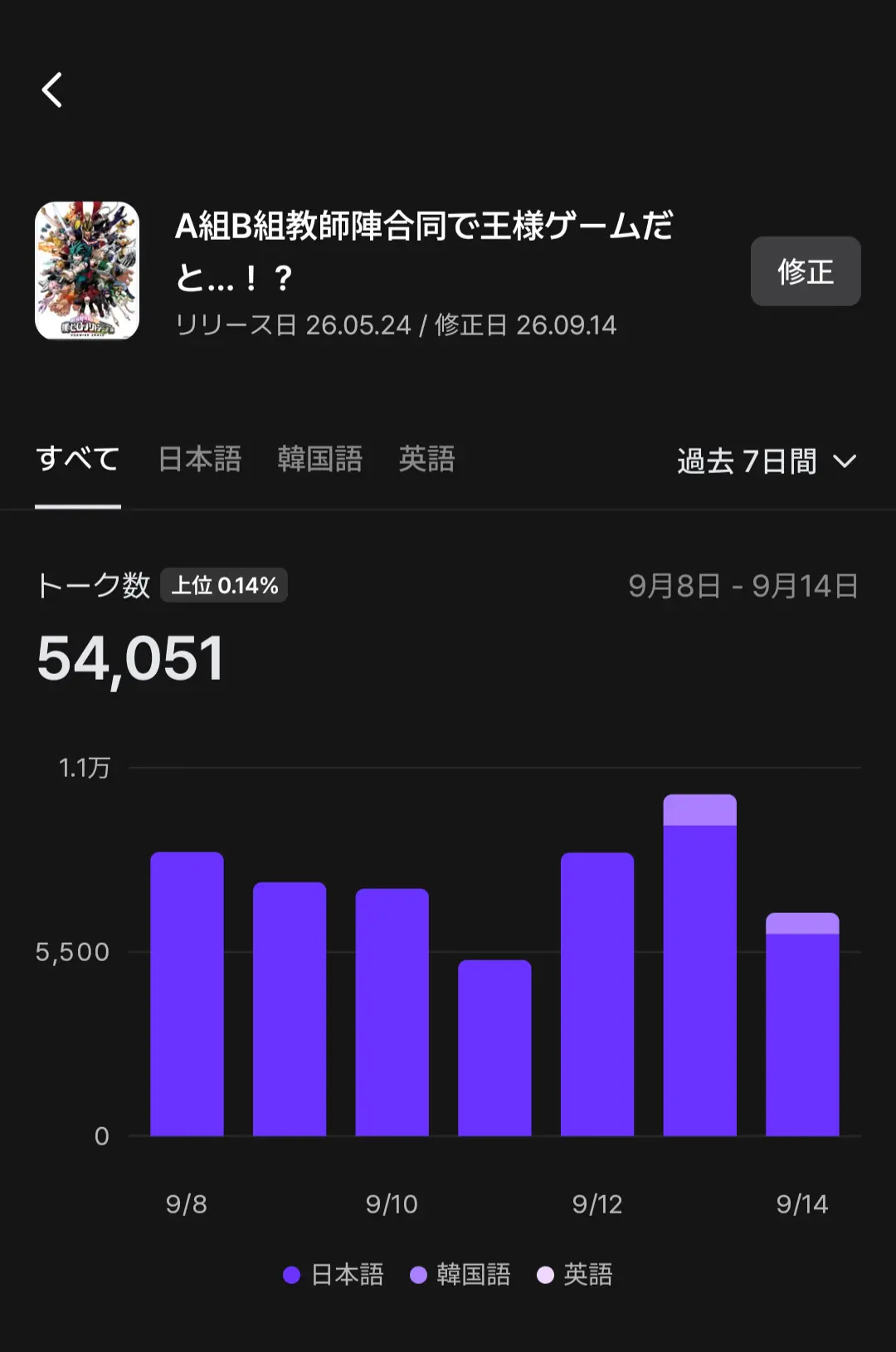
Task: Switch to the 韓国語 tab
Action: pyautogui.click(x=320, y=459)
